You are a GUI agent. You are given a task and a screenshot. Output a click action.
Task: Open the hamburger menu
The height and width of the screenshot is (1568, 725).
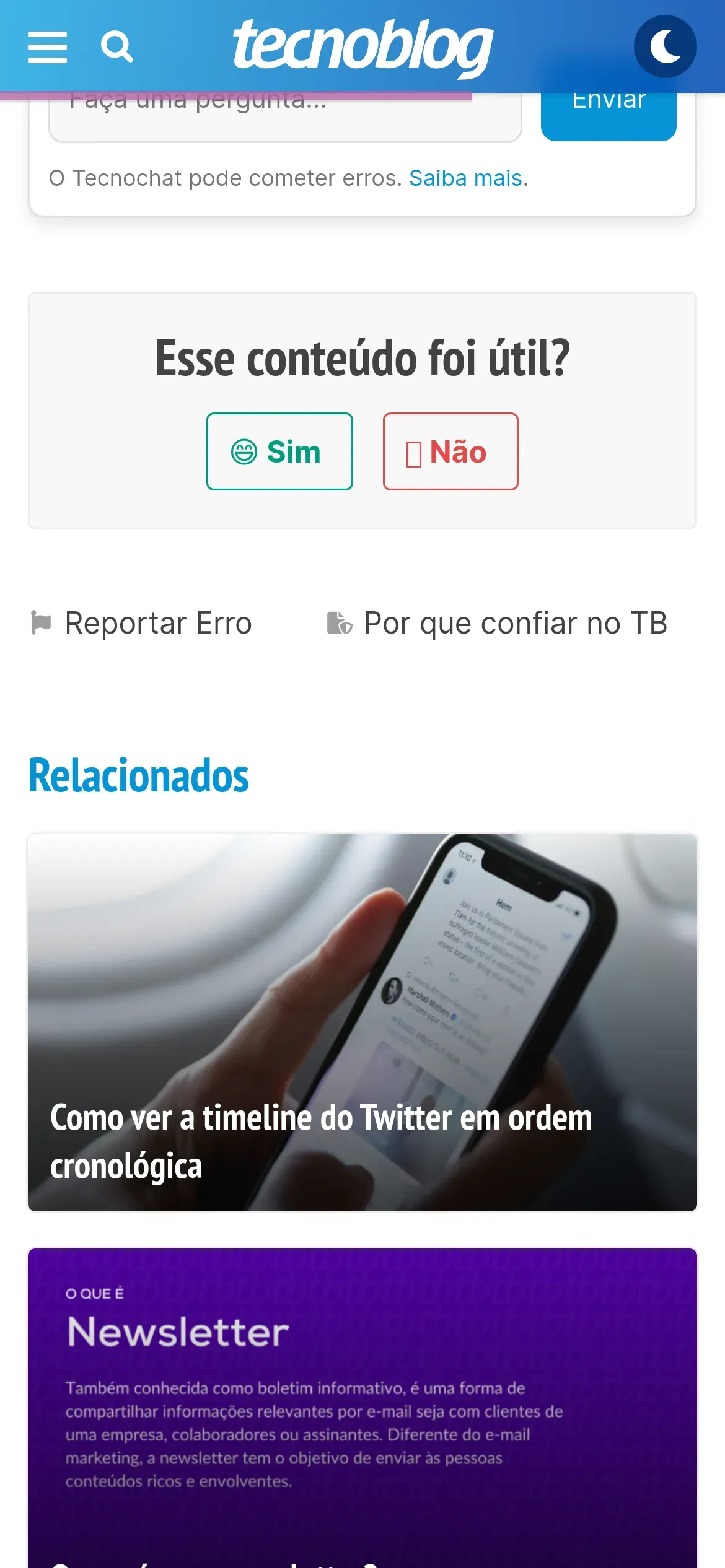(x=47, y=48)
